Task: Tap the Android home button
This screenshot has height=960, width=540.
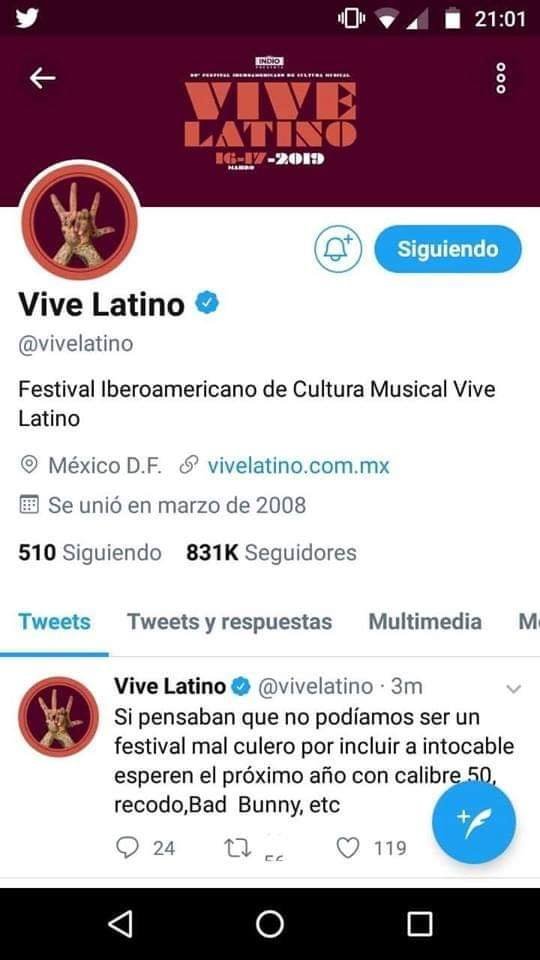Action: (x=270, y=924)
